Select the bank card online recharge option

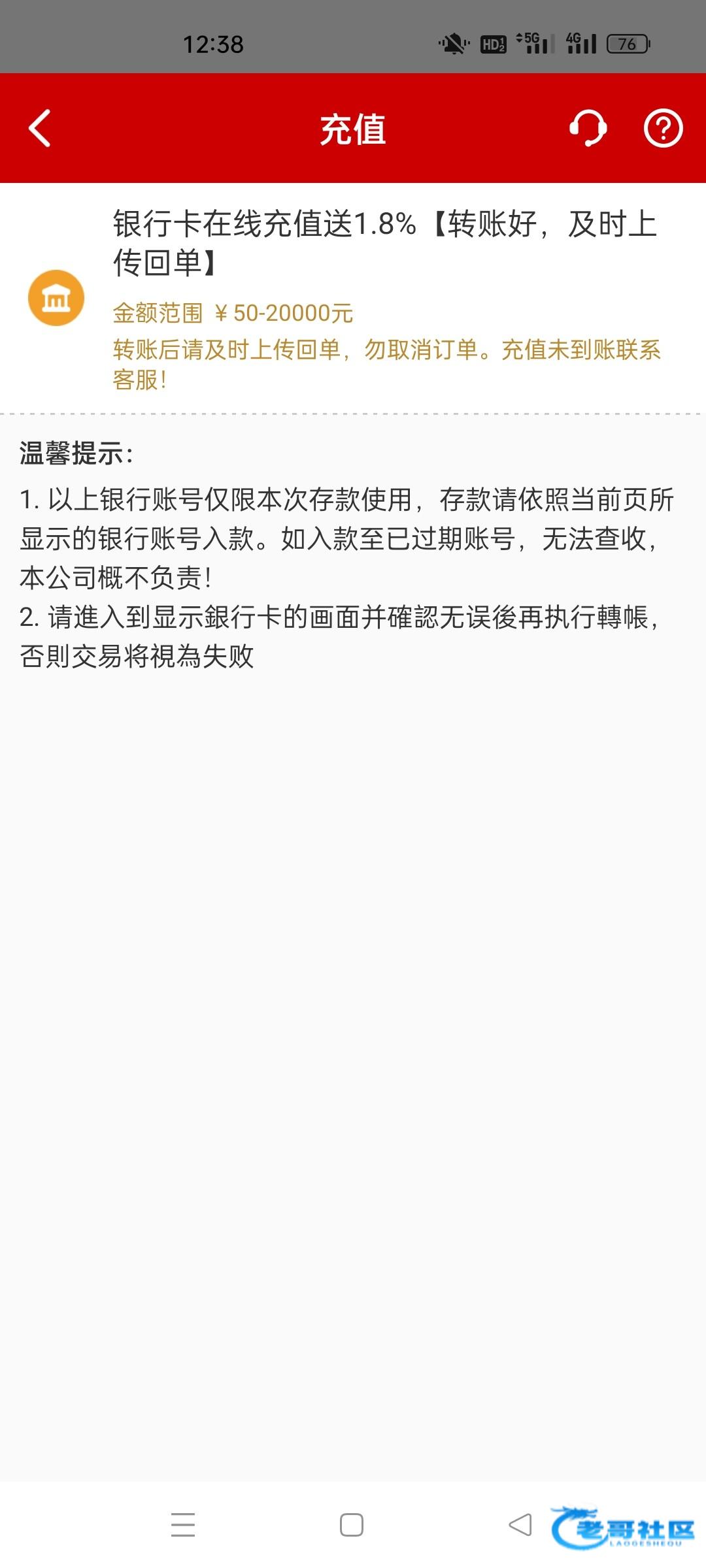[353, 299]
